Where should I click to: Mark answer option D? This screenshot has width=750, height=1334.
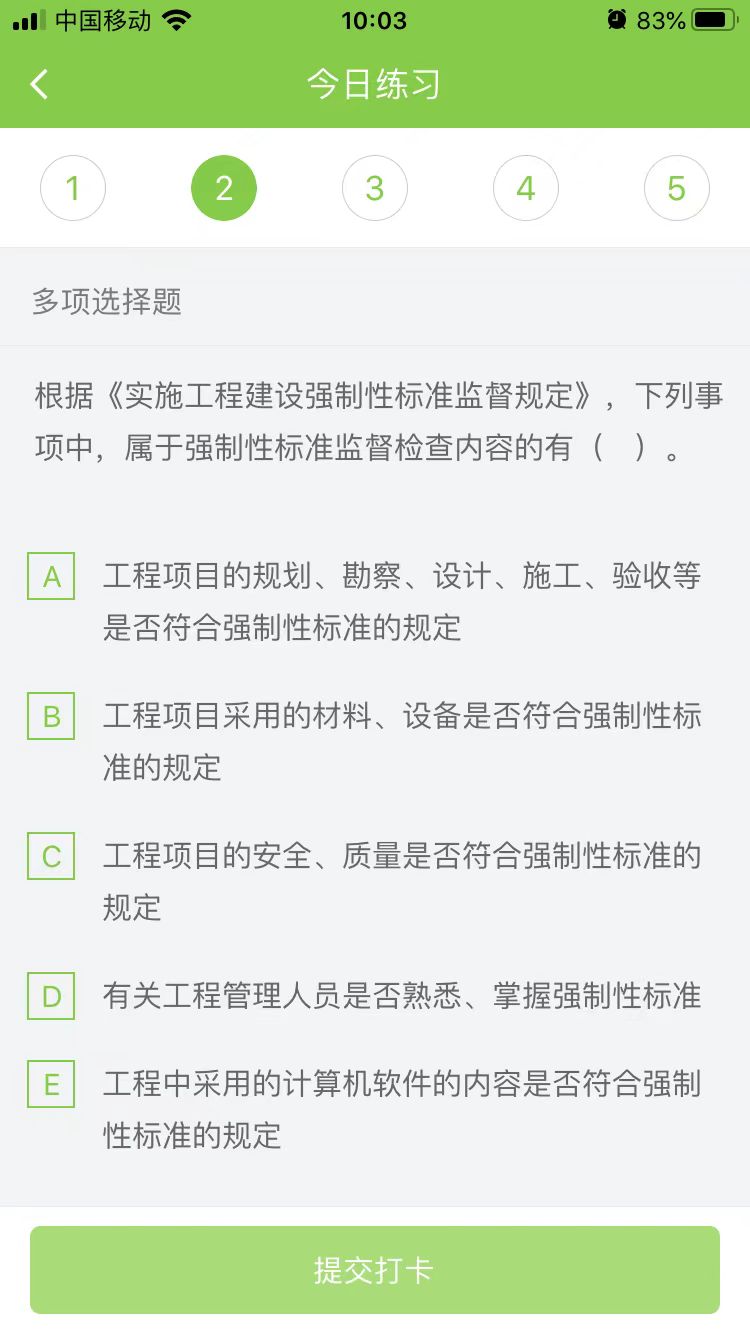pyautogui.click(x=51, y=997)
